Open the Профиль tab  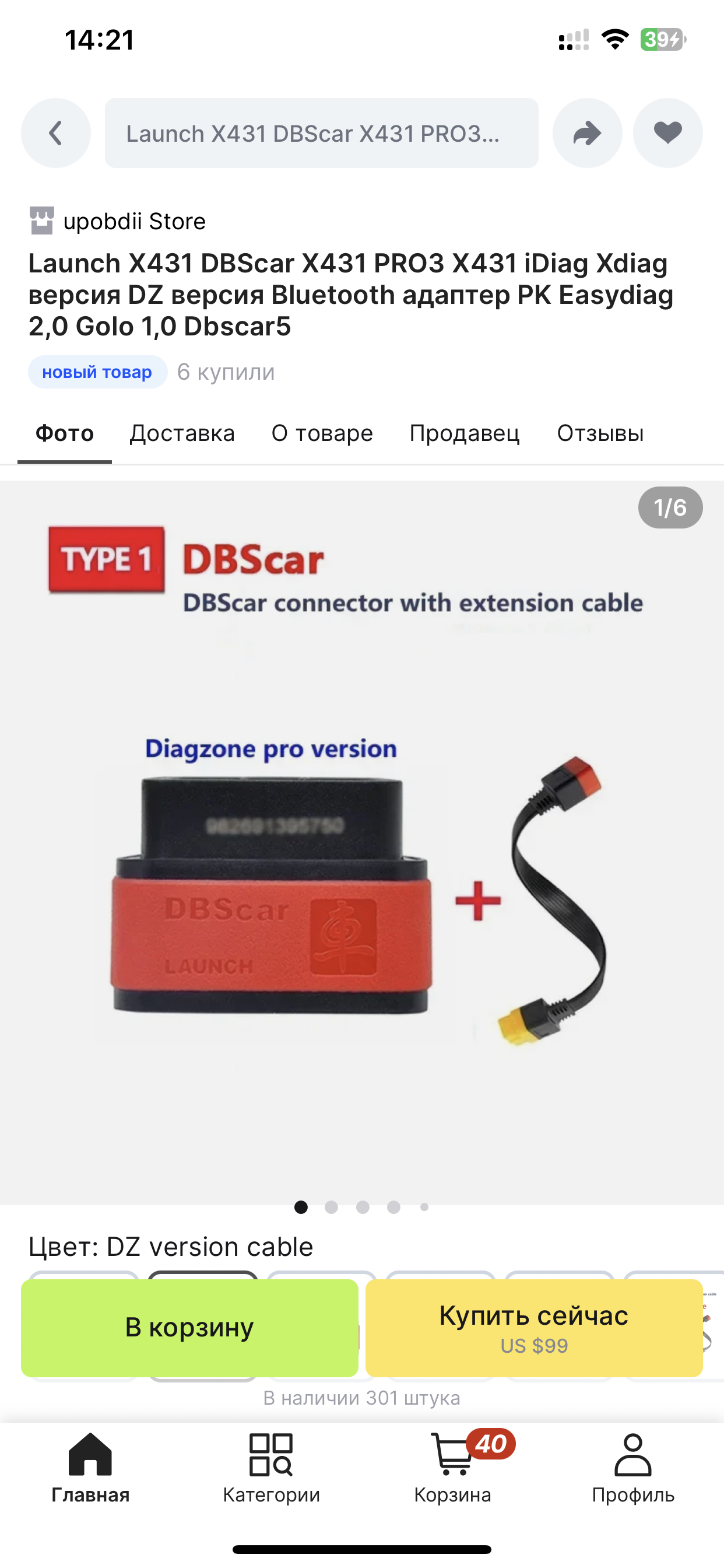point(632,1468)
